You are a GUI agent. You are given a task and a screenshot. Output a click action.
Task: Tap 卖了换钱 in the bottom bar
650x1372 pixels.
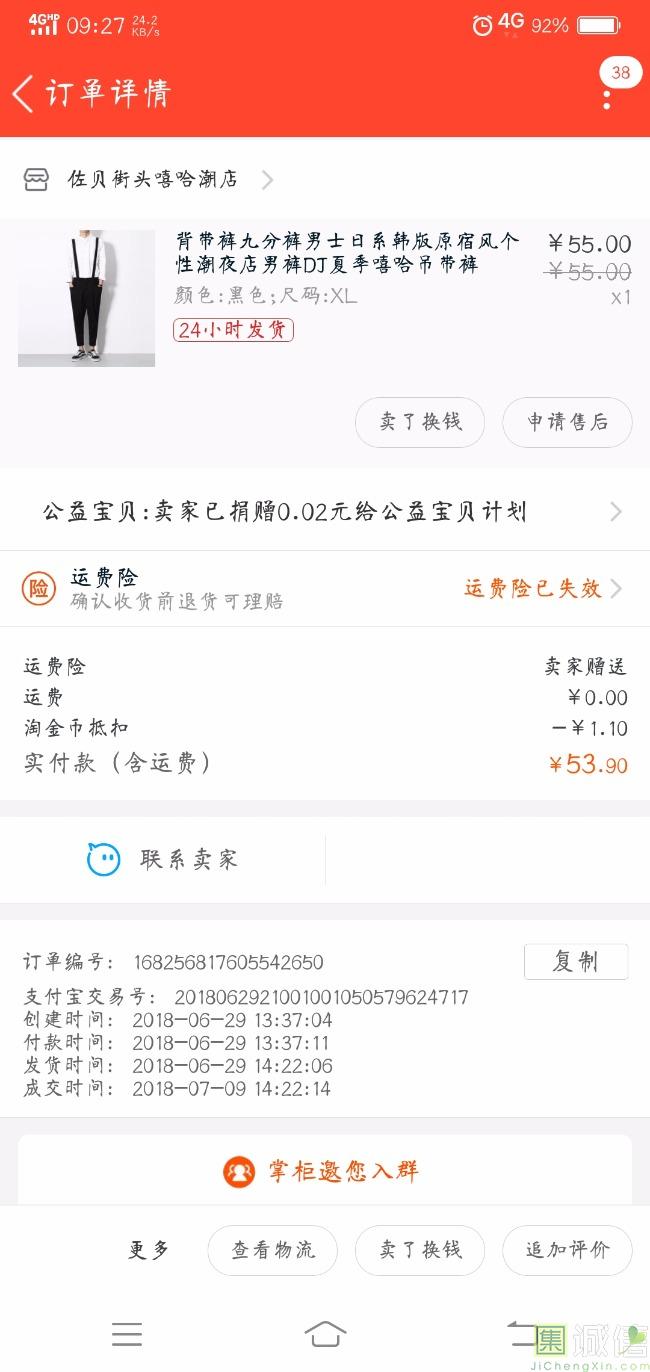[420, 1250]
